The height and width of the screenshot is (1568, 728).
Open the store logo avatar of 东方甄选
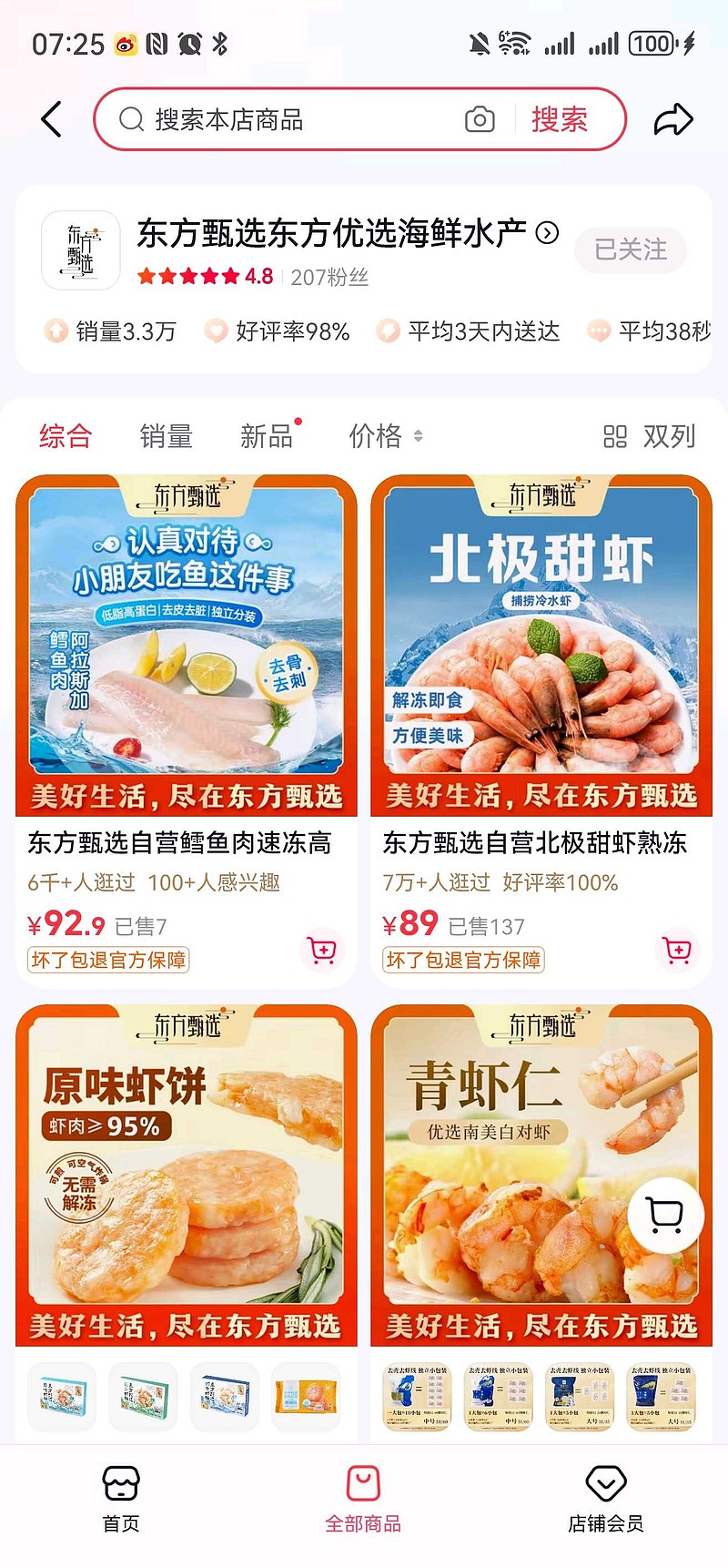click(80, 249)
